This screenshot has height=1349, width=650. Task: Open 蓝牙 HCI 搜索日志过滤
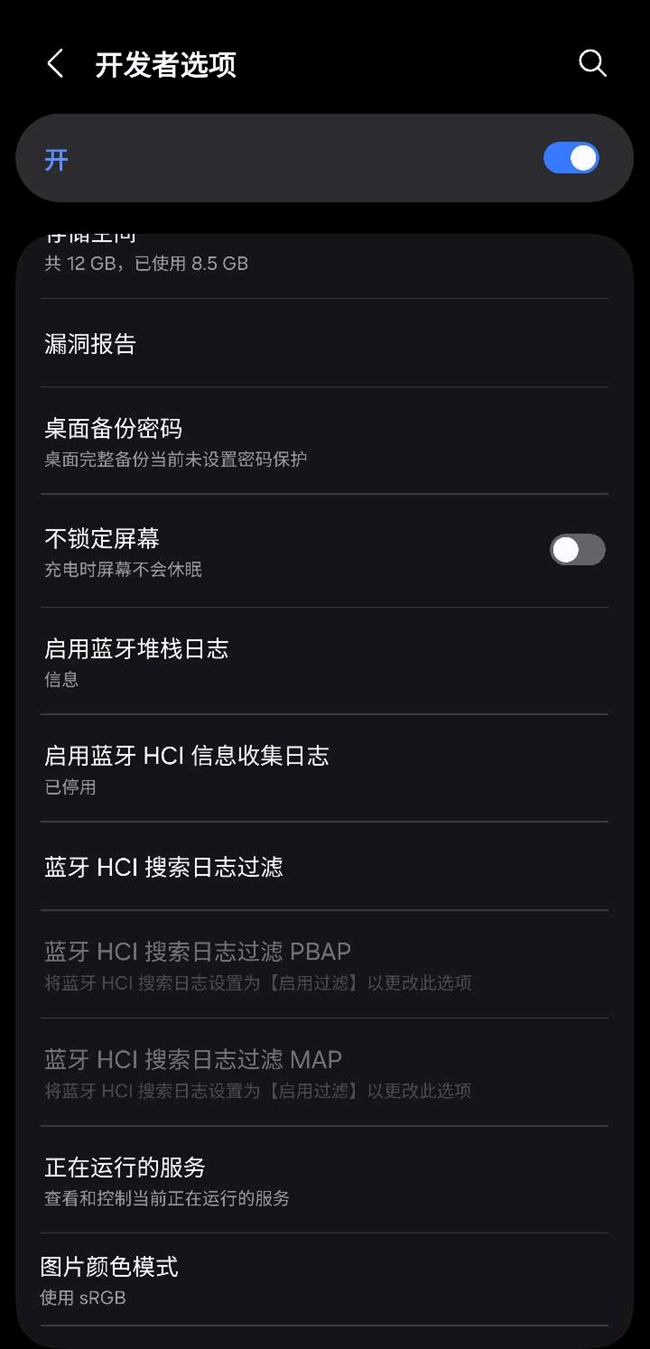click(x=324, y=866)
